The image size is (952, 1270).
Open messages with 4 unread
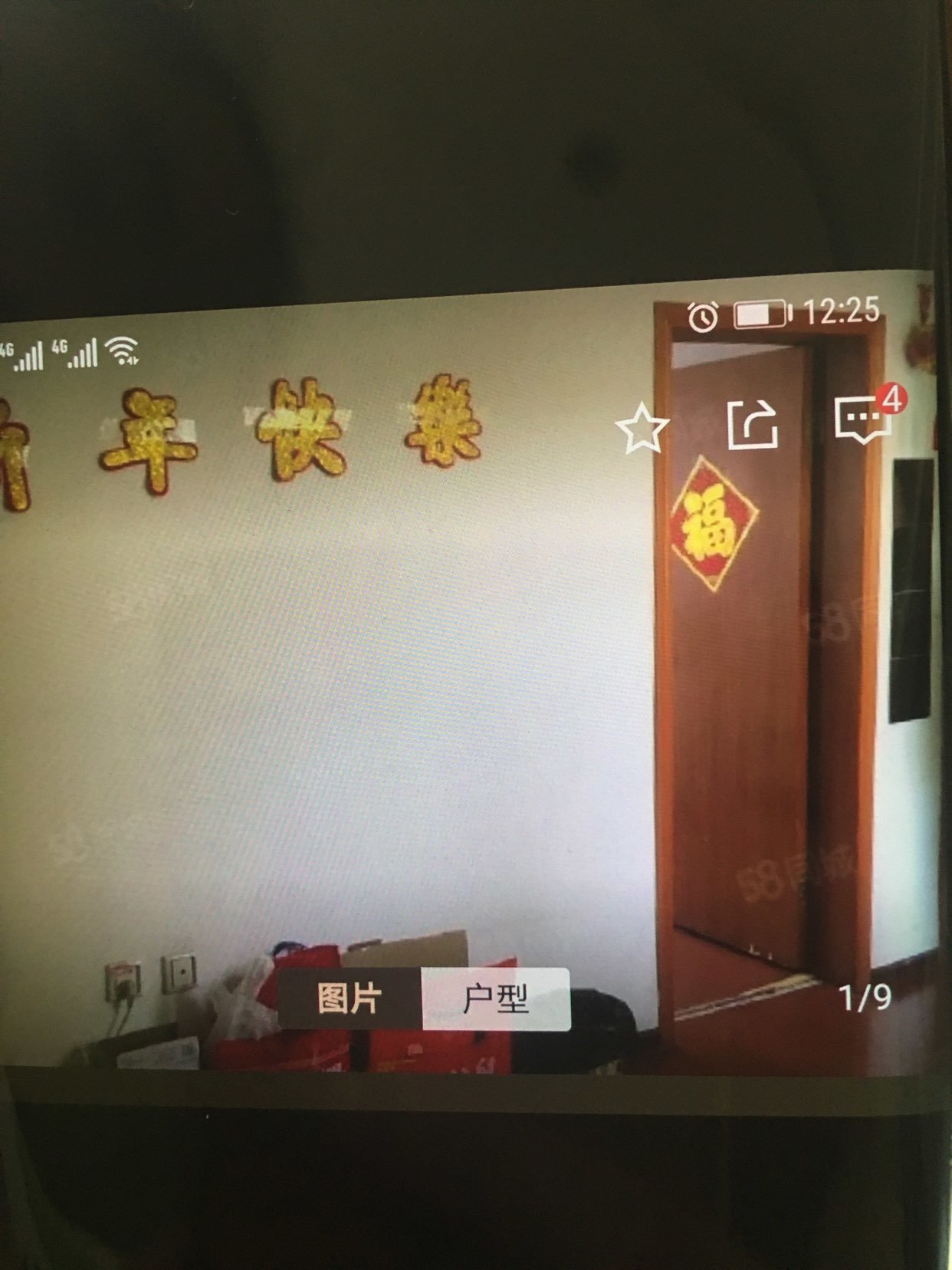[864, 420]
